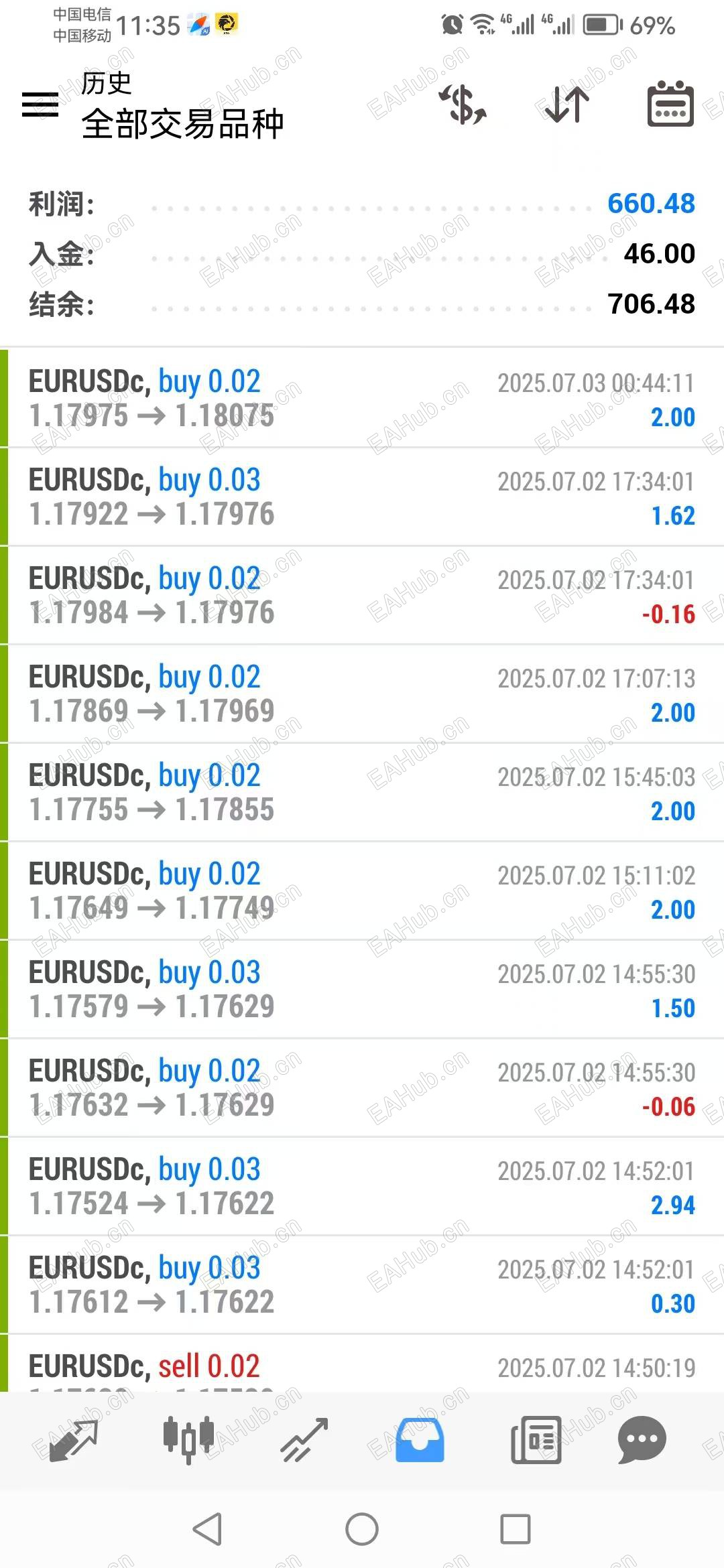Select the EURUSDc trade with profit 2.94

(x=362, y=1187)
